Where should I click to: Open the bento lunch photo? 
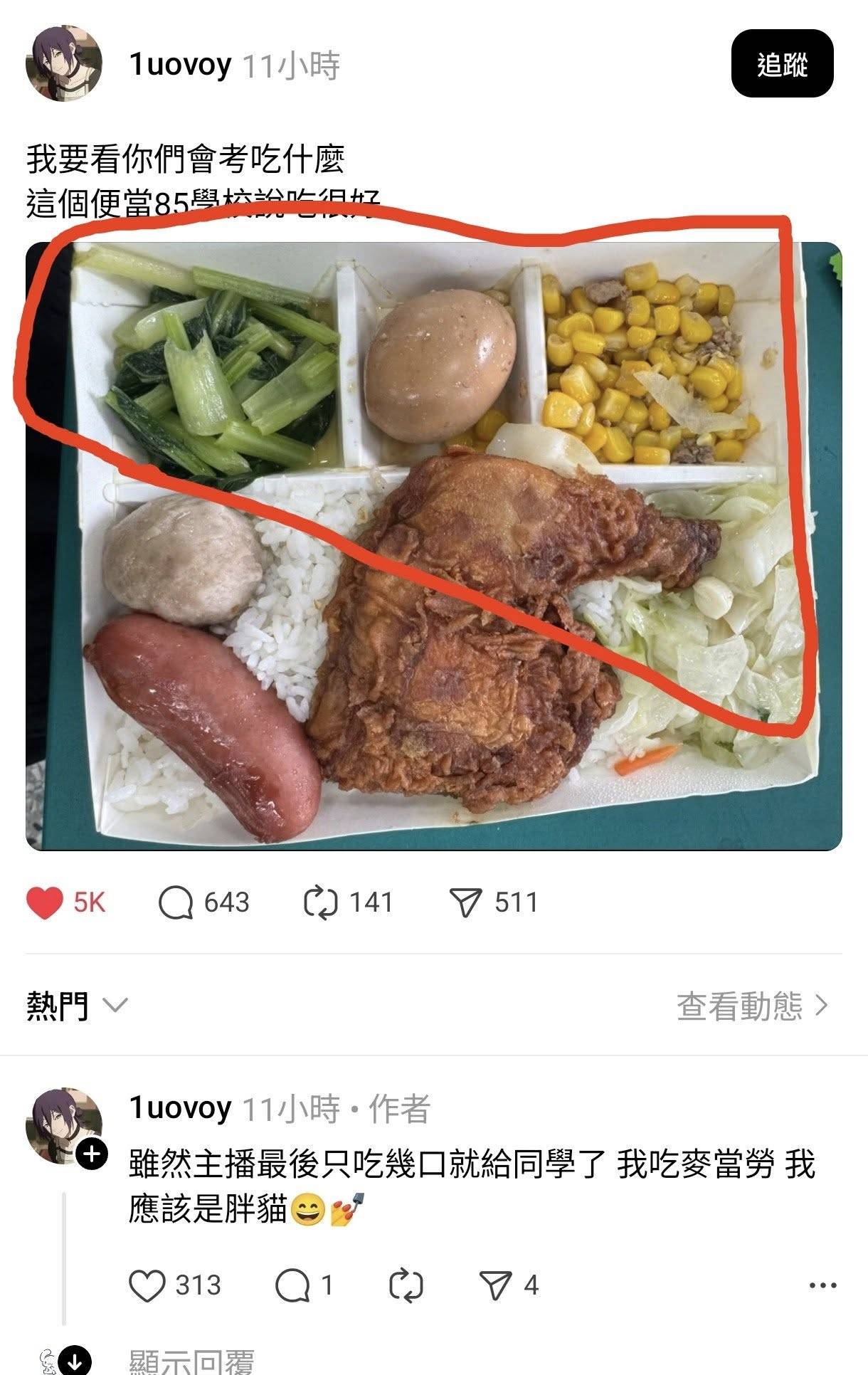(434, 546)
